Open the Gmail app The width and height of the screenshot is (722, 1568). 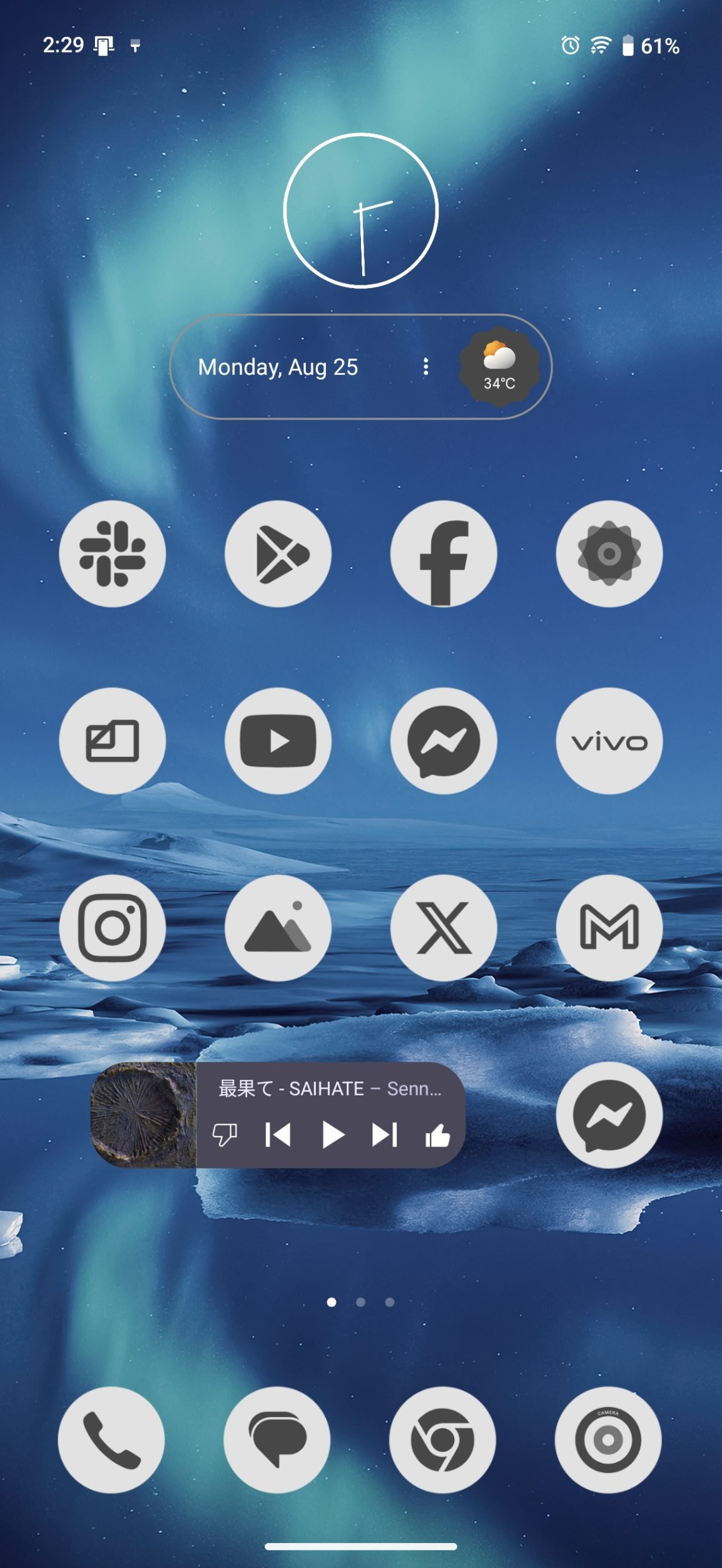pyautogui.click(x=609, y=928)
